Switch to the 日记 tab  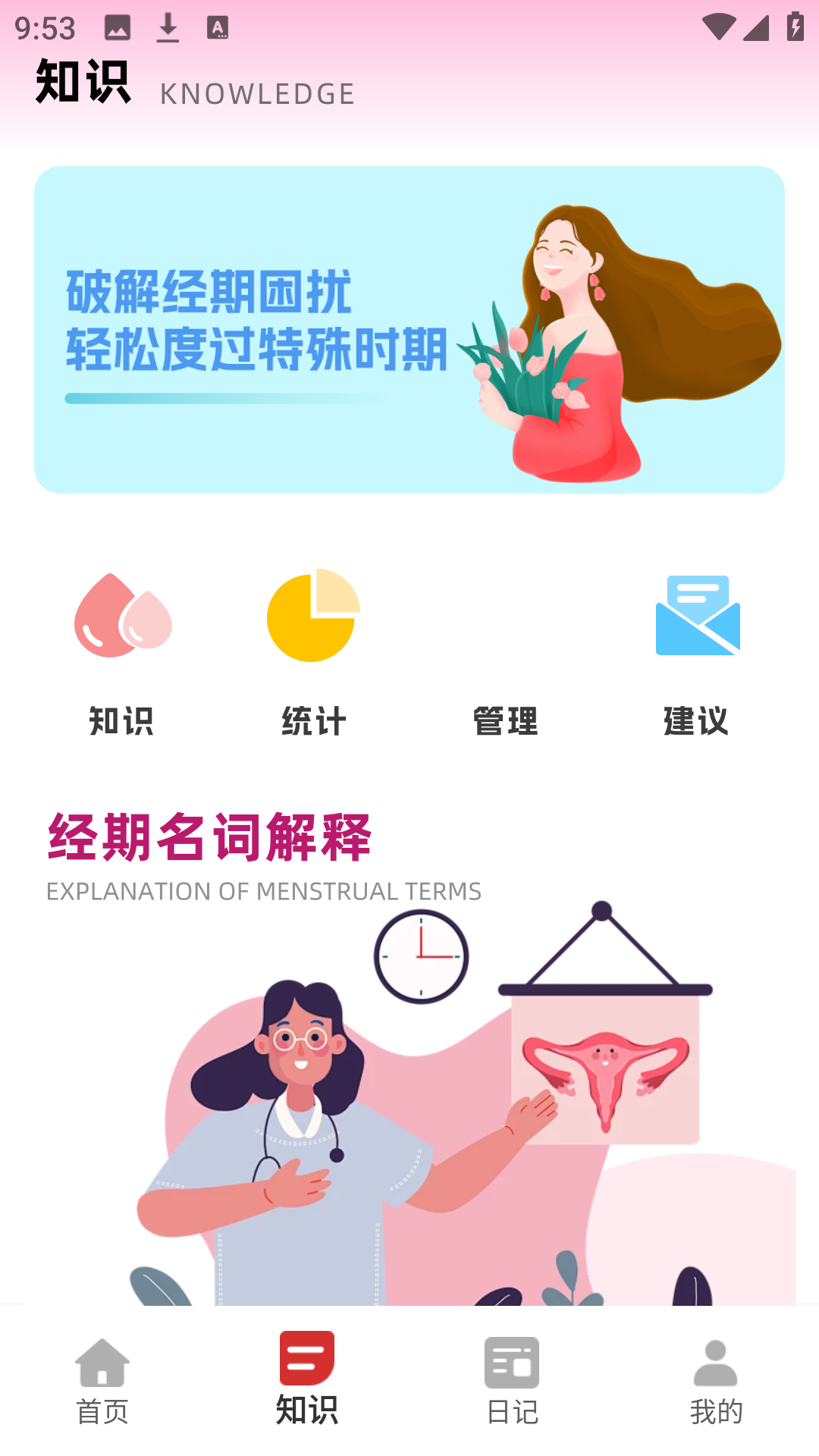[x=512, y=1380]
